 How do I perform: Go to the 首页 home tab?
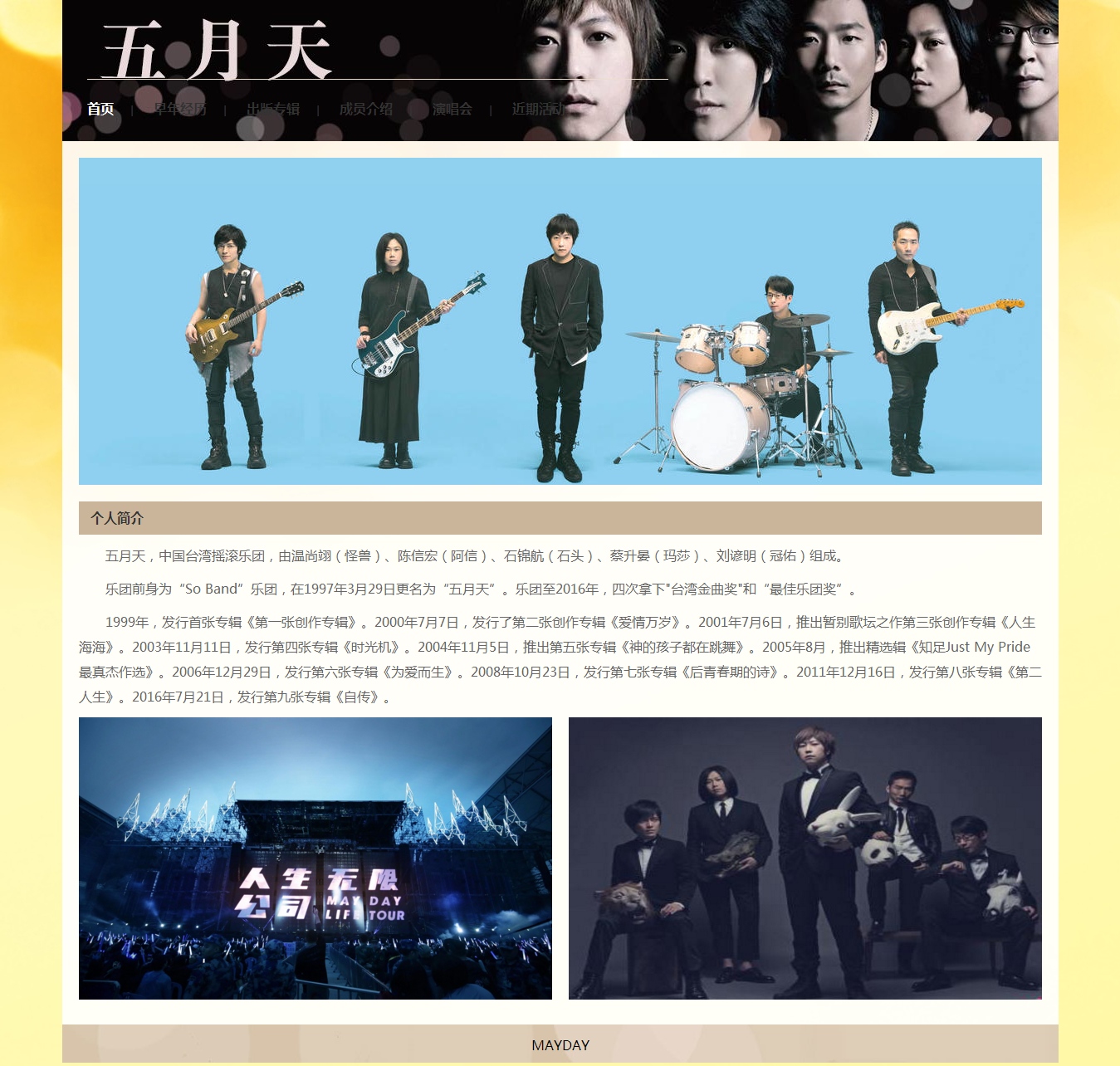point(100,109)
